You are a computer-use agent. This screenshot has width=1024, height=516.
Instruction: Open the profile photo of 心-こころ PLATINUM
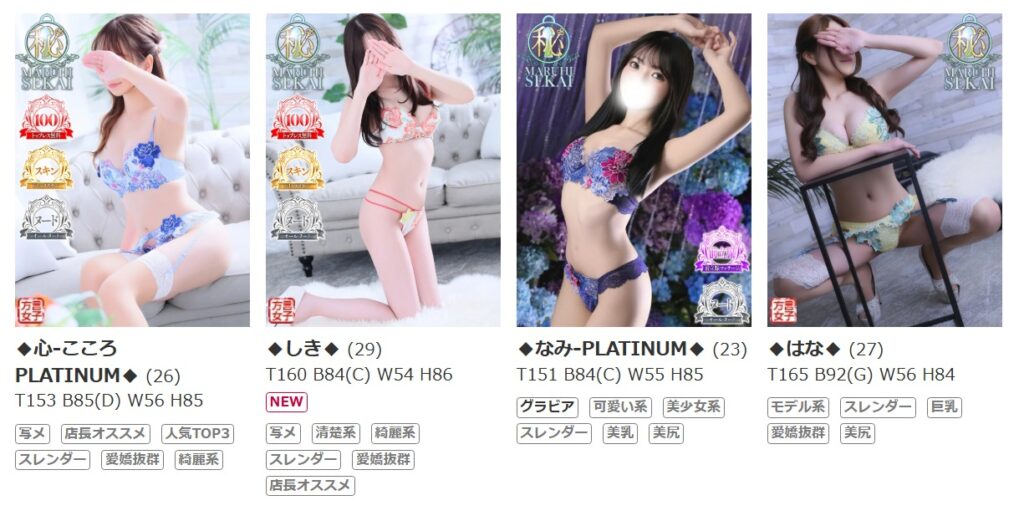(132, 170)
